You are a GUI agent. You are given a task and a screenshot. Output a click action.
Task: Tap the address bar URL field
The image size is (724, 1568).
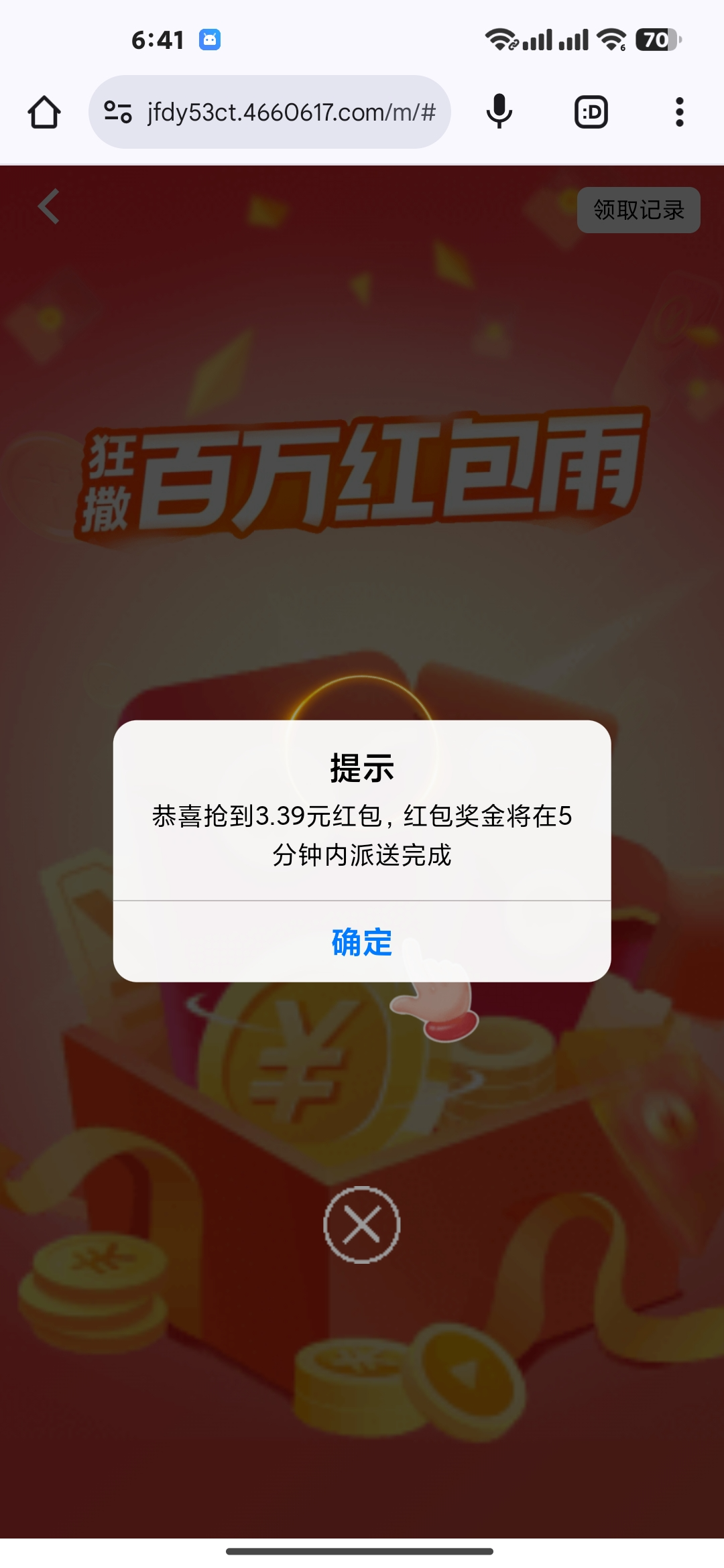tap(288, 111)
